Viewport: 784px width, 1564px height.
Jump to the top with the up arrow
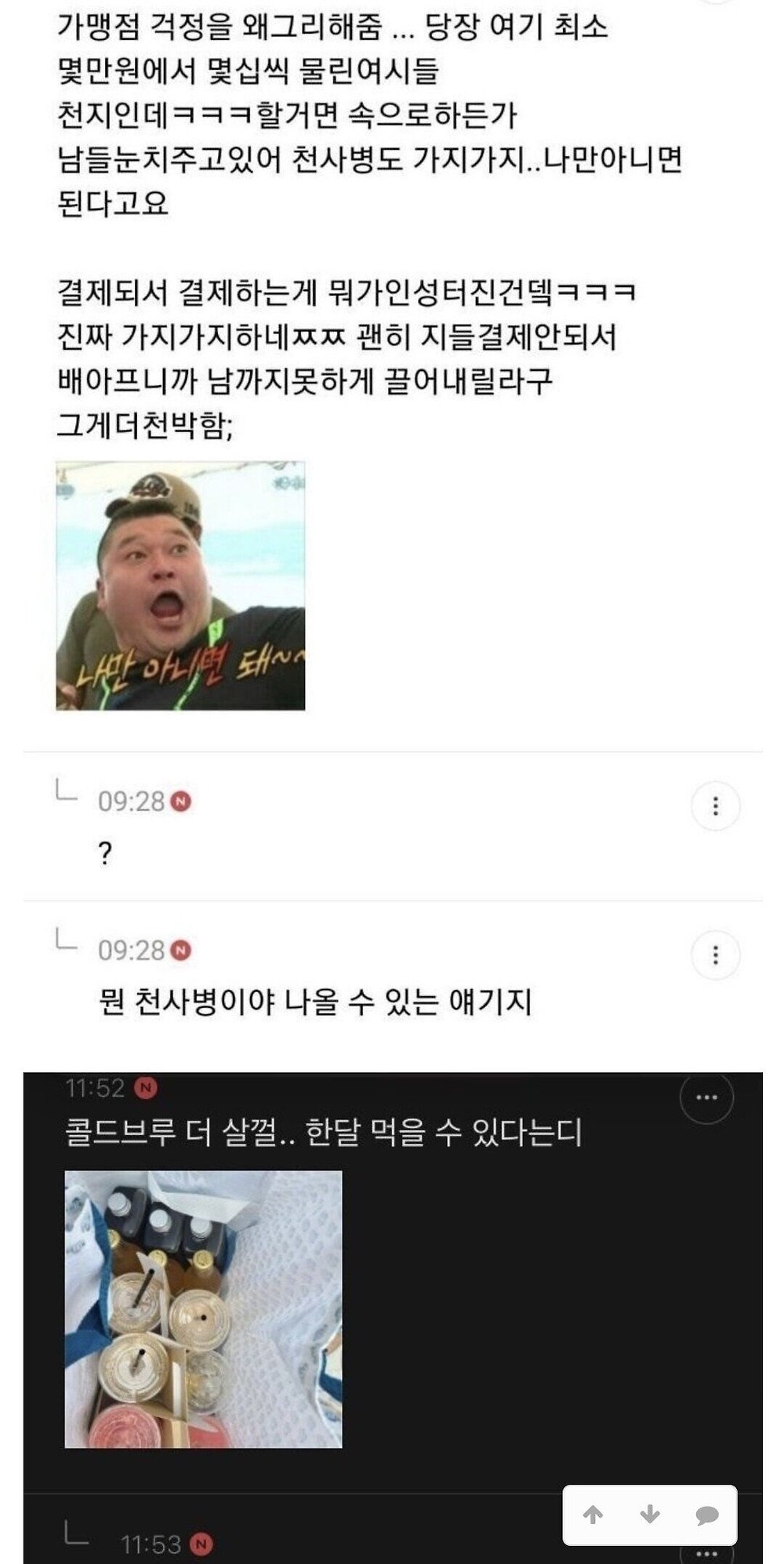pyautogui.click(x=593, y=1515)
